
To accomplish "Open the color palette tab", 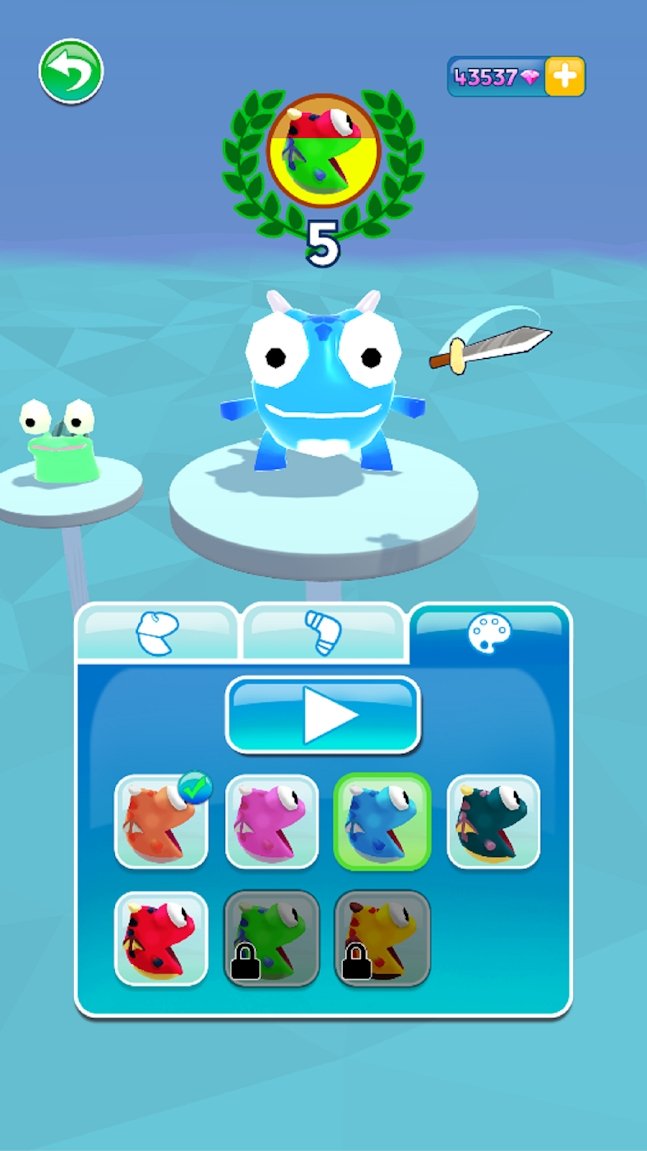I will pos(490,633).
